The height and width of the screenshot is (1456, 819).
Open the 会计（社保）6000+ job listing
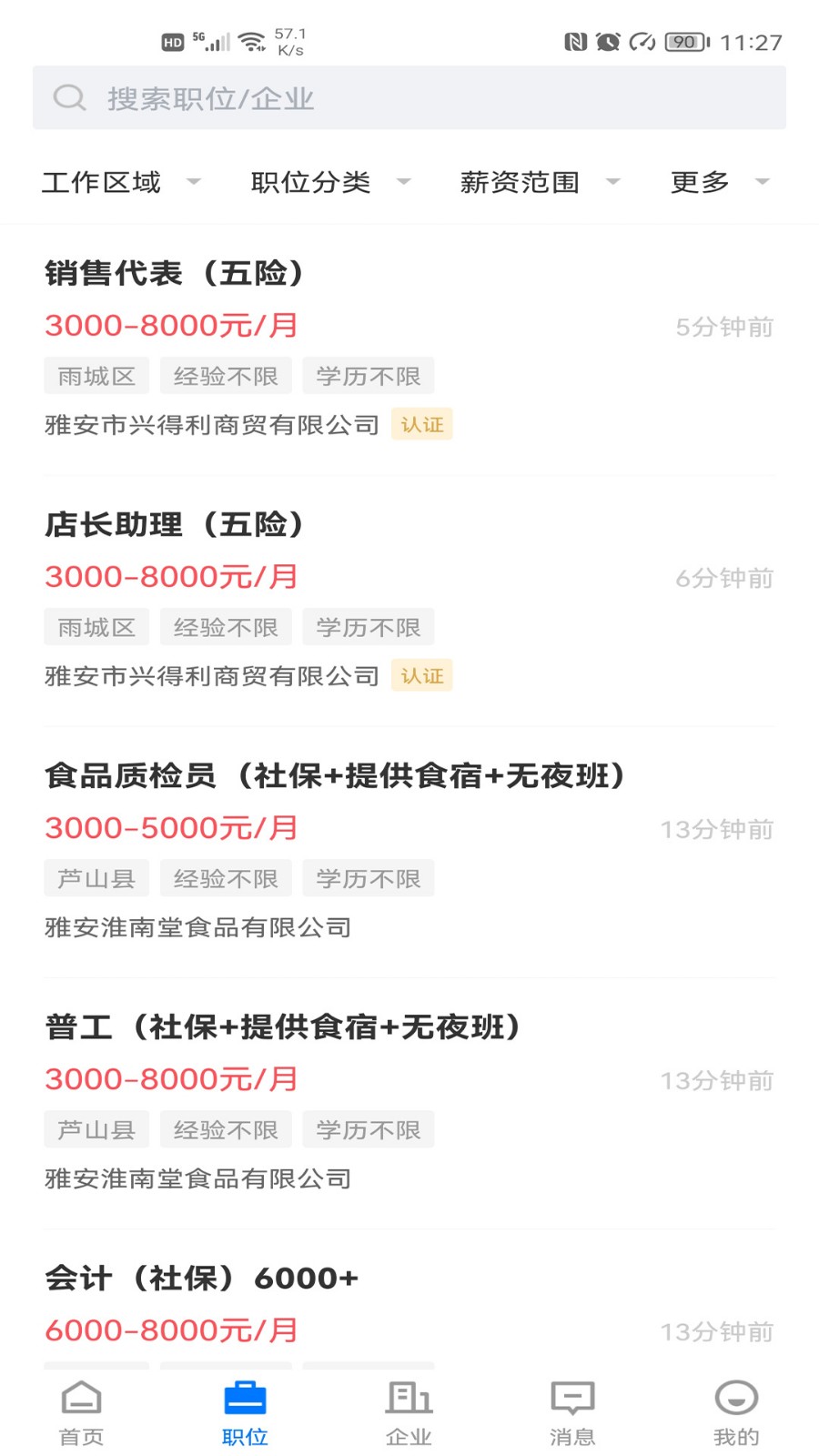pos(200,1278)
